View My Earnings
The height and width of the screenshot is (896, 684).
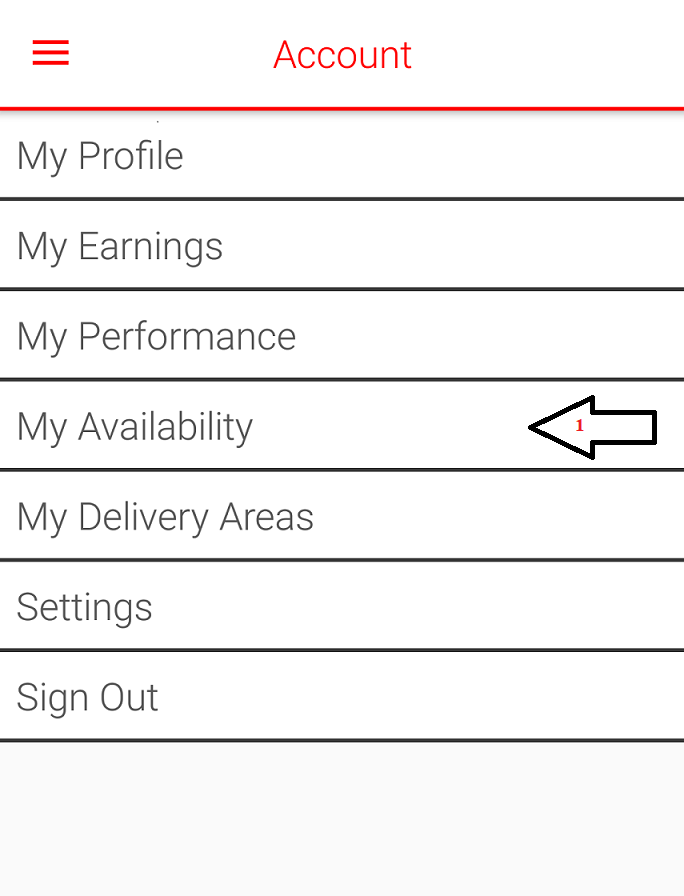click(120, 246)
